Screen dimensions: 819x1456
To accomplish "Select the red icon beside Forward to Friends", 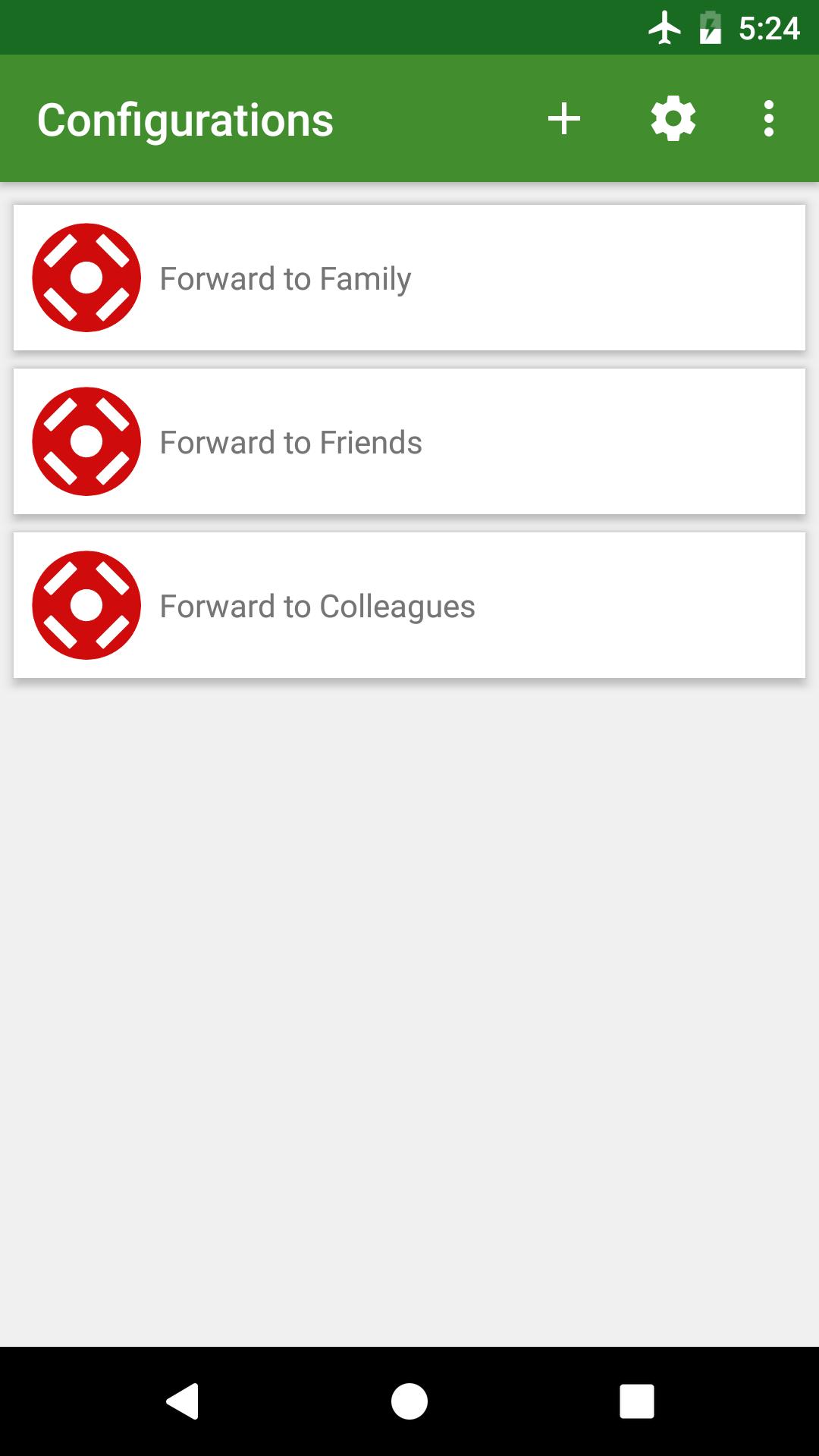I will tap(86, 442).
